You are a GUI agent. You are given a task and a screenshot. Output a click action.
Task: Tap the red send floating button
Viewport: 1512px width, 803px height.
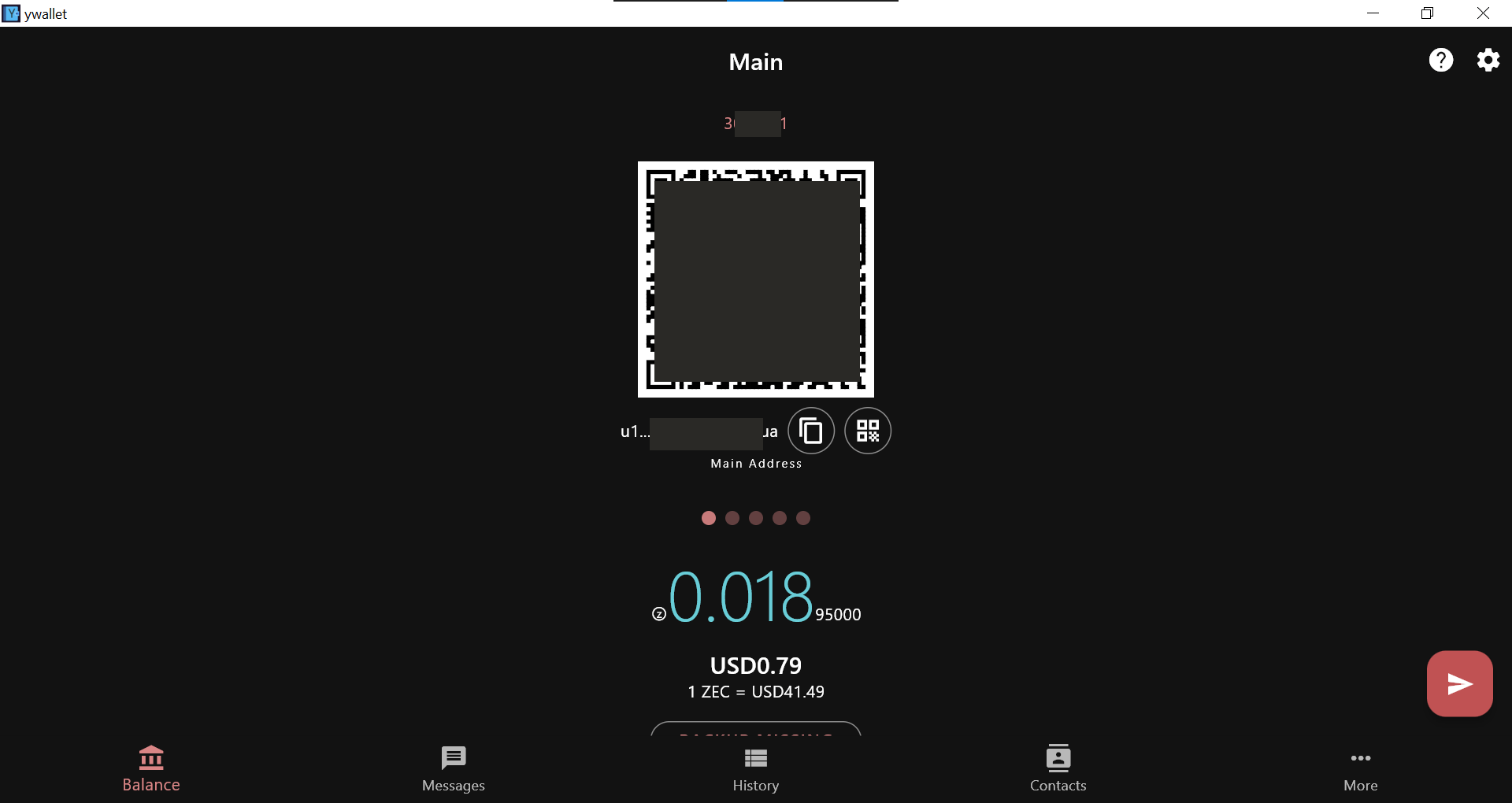coord(1459,683)
